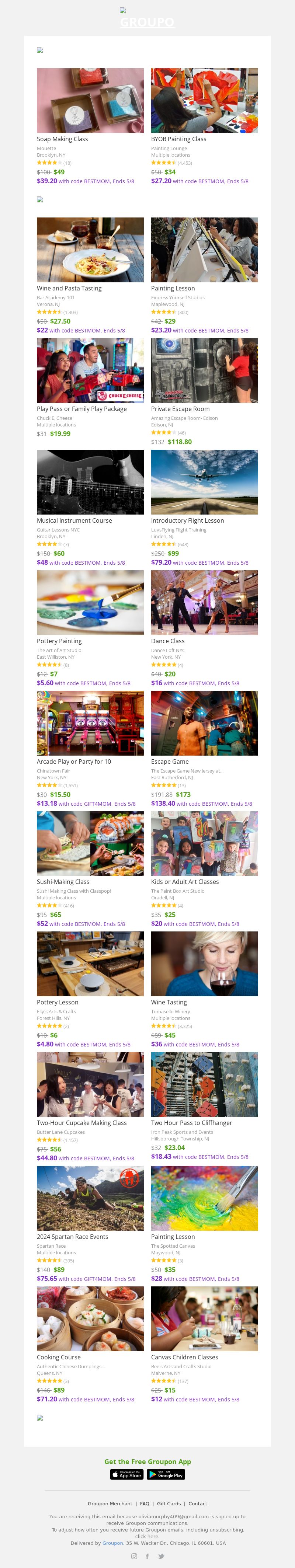
Task: Open the Introductory Flight Lesson deal
Action: click(x=204, y=482)
